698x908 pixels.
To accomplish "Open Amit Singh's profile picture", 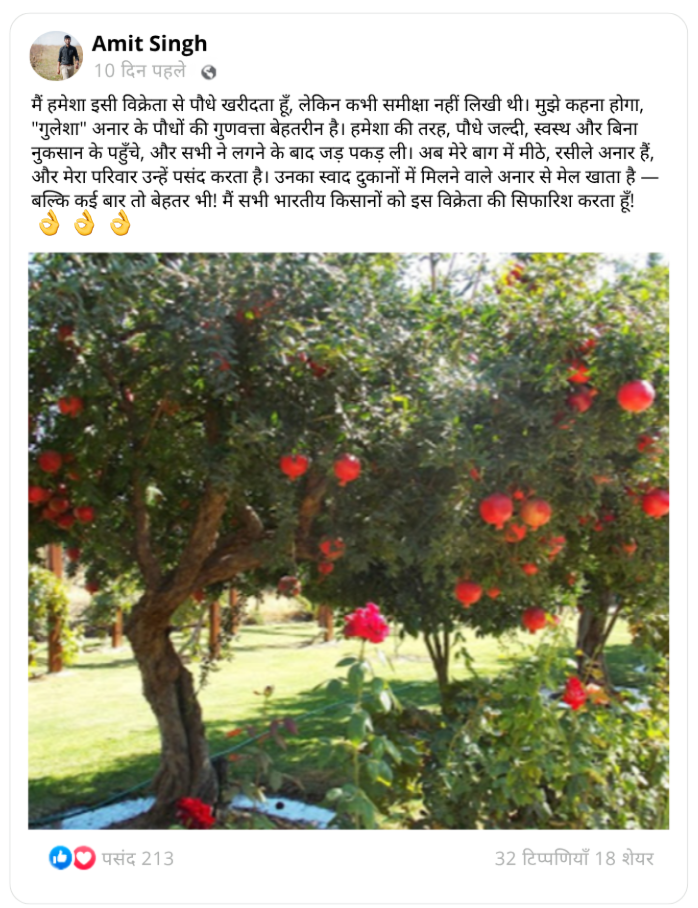I will click(x=56, y=56).
